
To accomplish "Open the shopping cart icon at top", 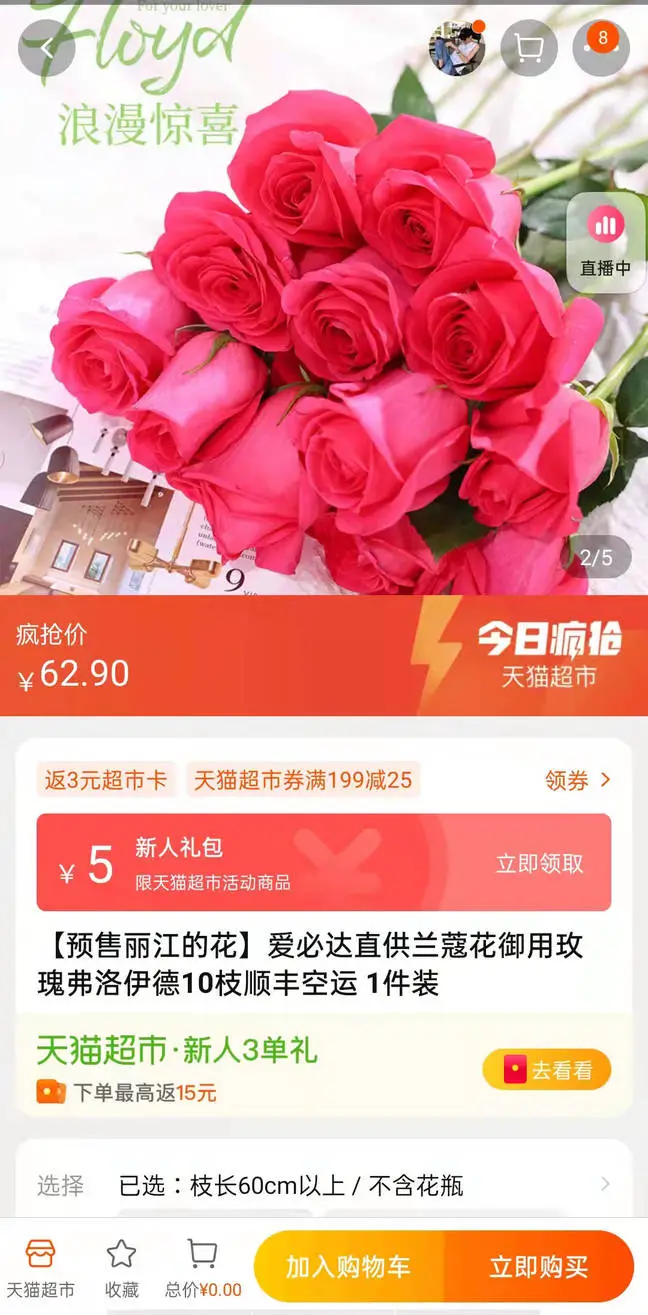I will tap(528, 47).
